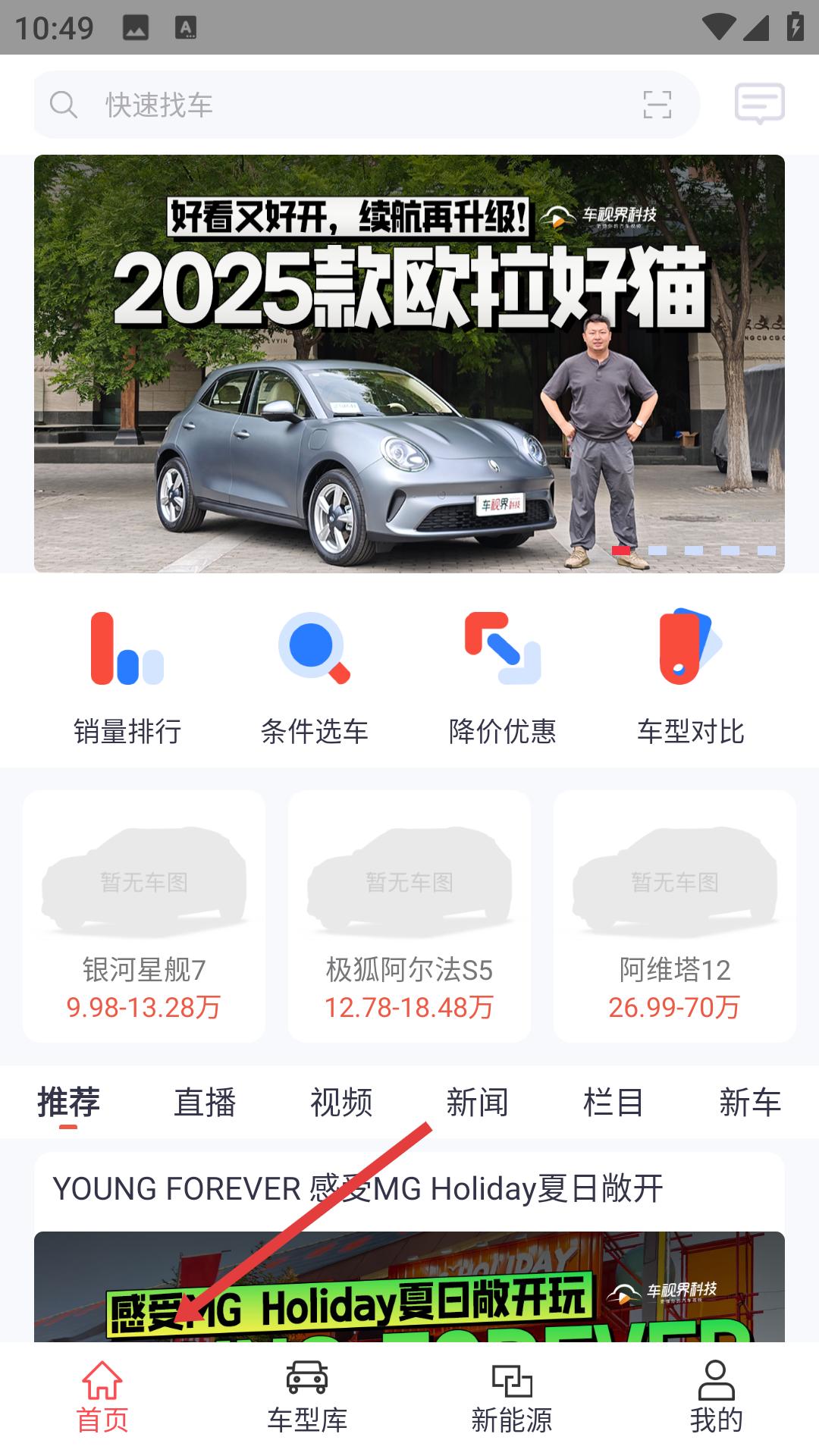View the 阿维塔12 car card
This screenshot has height=1456, width=819.
click(675, 916)
